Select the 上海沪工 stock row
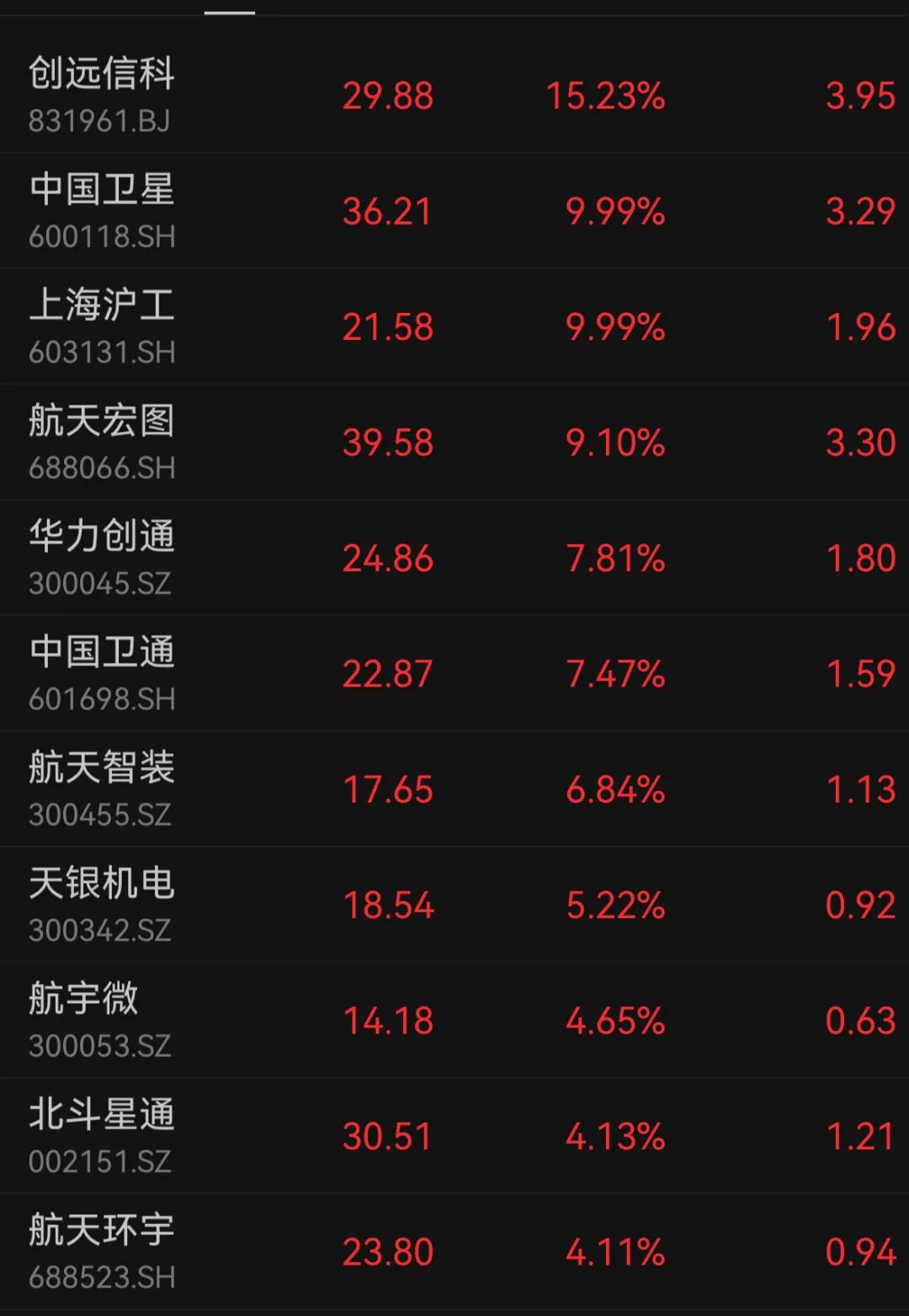This screenshot has height=1316, width=909. tap(102, 326)
